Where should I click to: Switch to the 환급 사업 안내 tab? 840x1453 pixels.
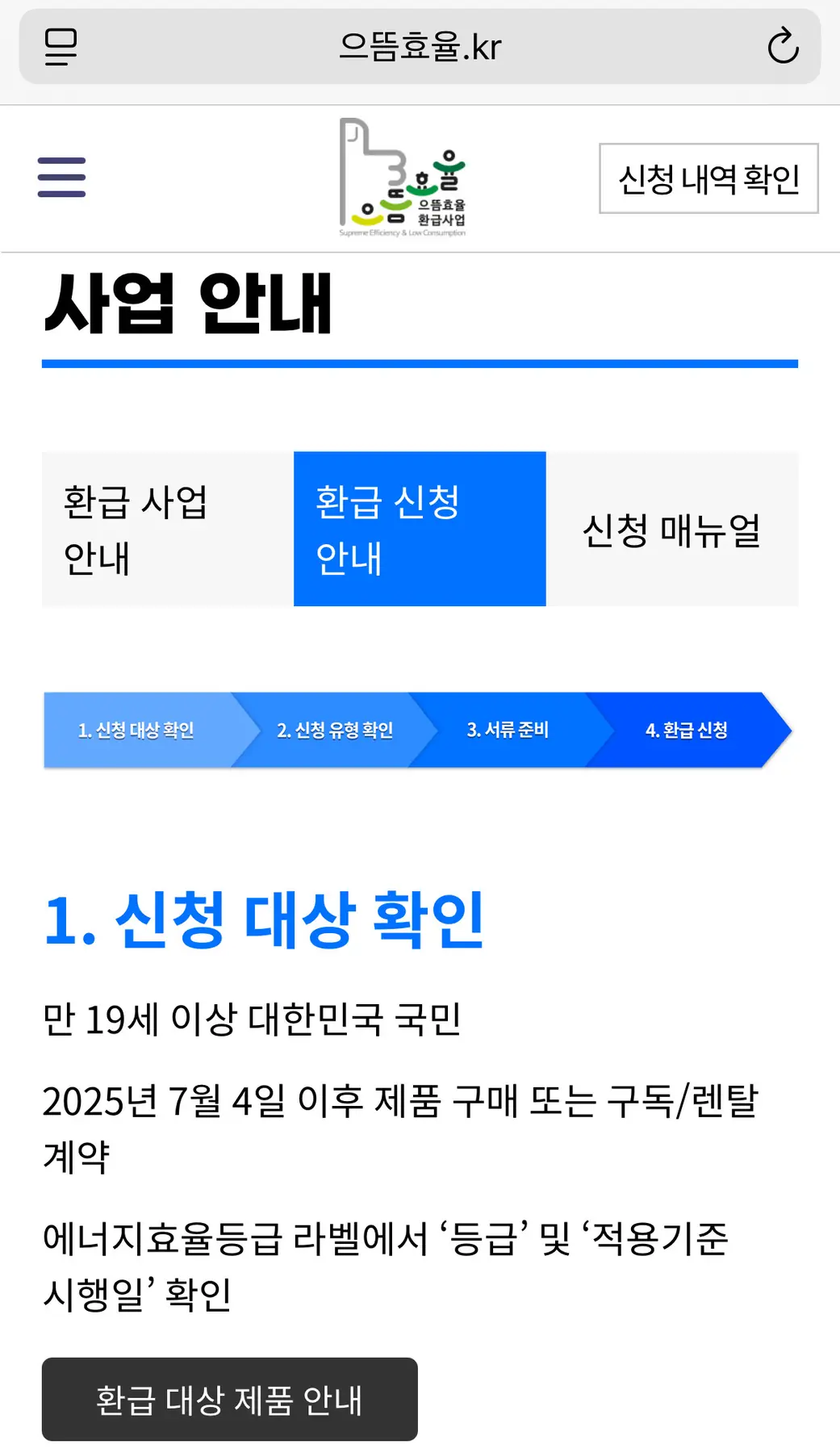coord(168,529)
